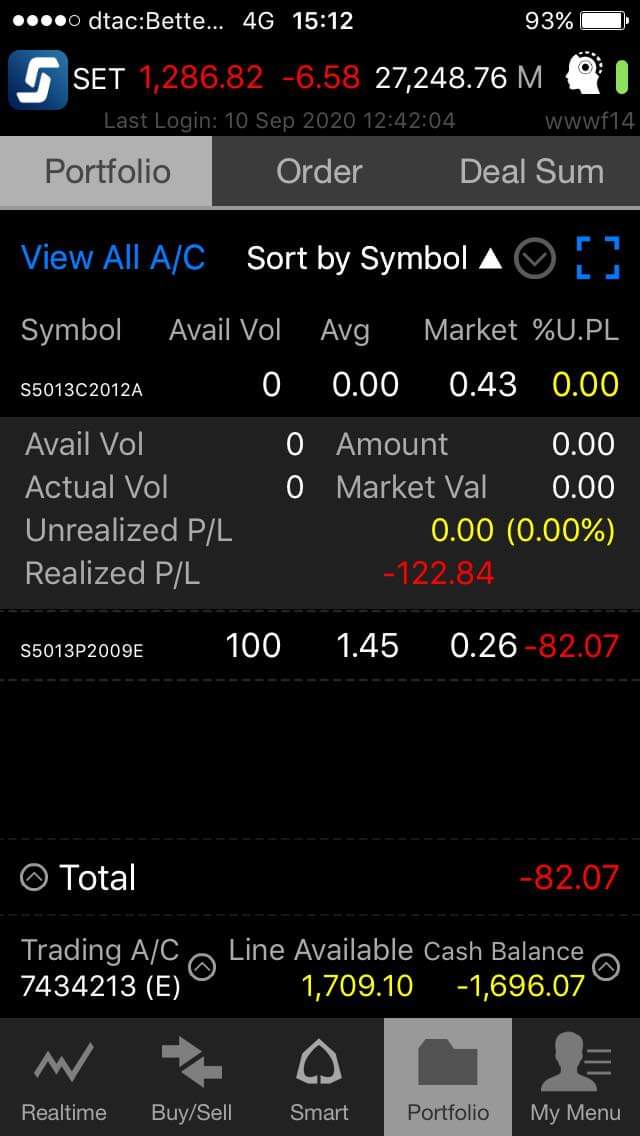Expand the Cash Balance details chevron
This screenshot has height=1136, width=640.
[x=607, y=966]
